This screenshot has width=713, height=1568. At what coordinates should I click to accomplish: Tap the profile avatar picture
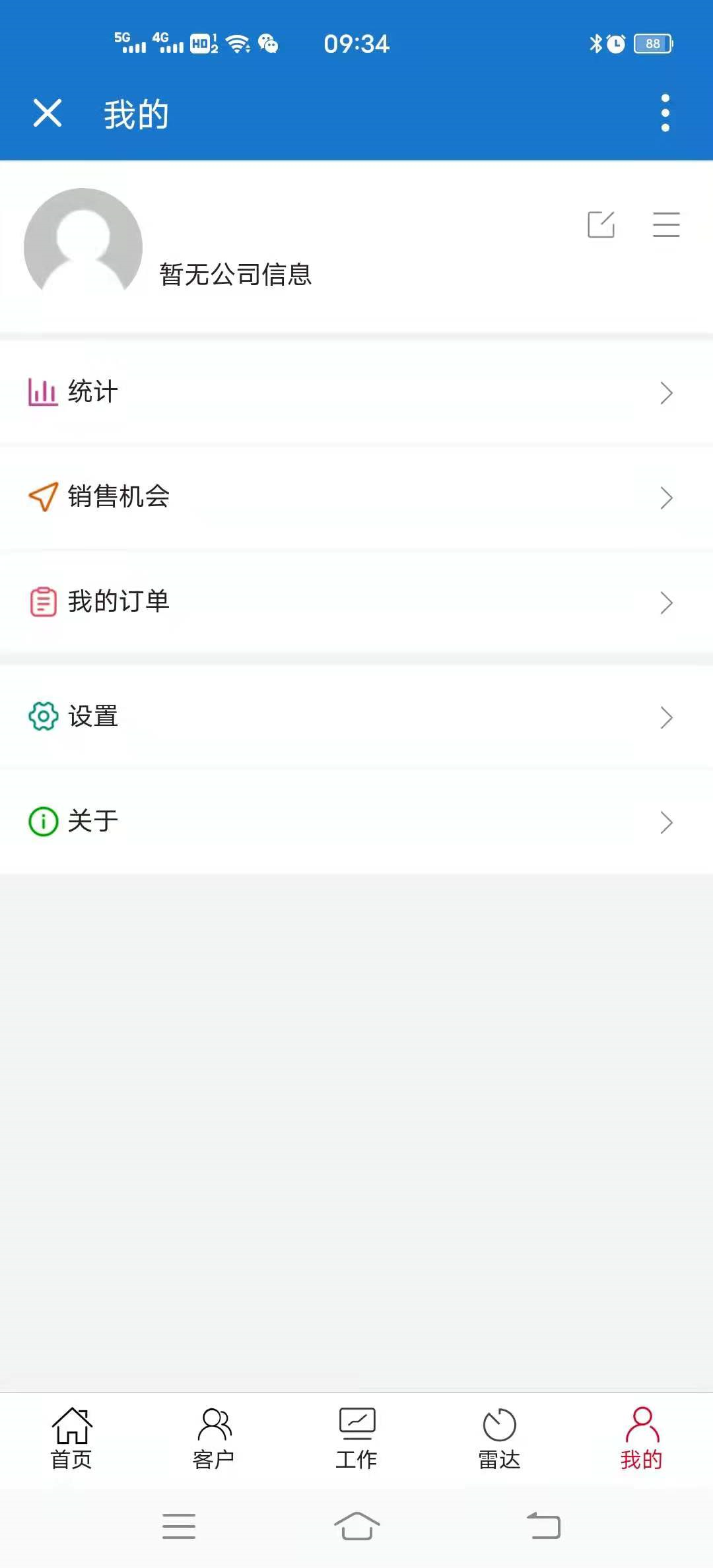tap(83, 247)
